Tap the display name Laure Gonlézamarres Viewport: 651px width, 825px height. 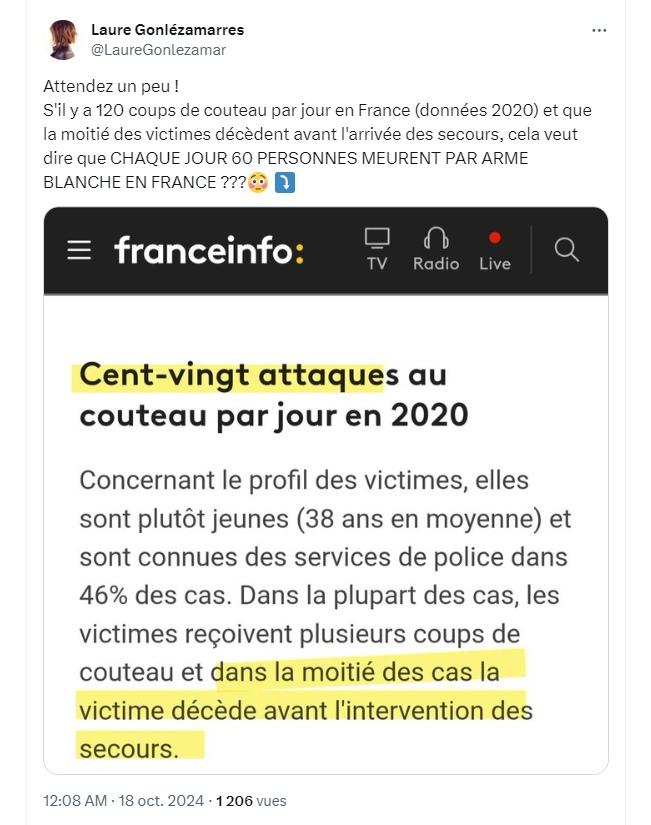[167, 30]
